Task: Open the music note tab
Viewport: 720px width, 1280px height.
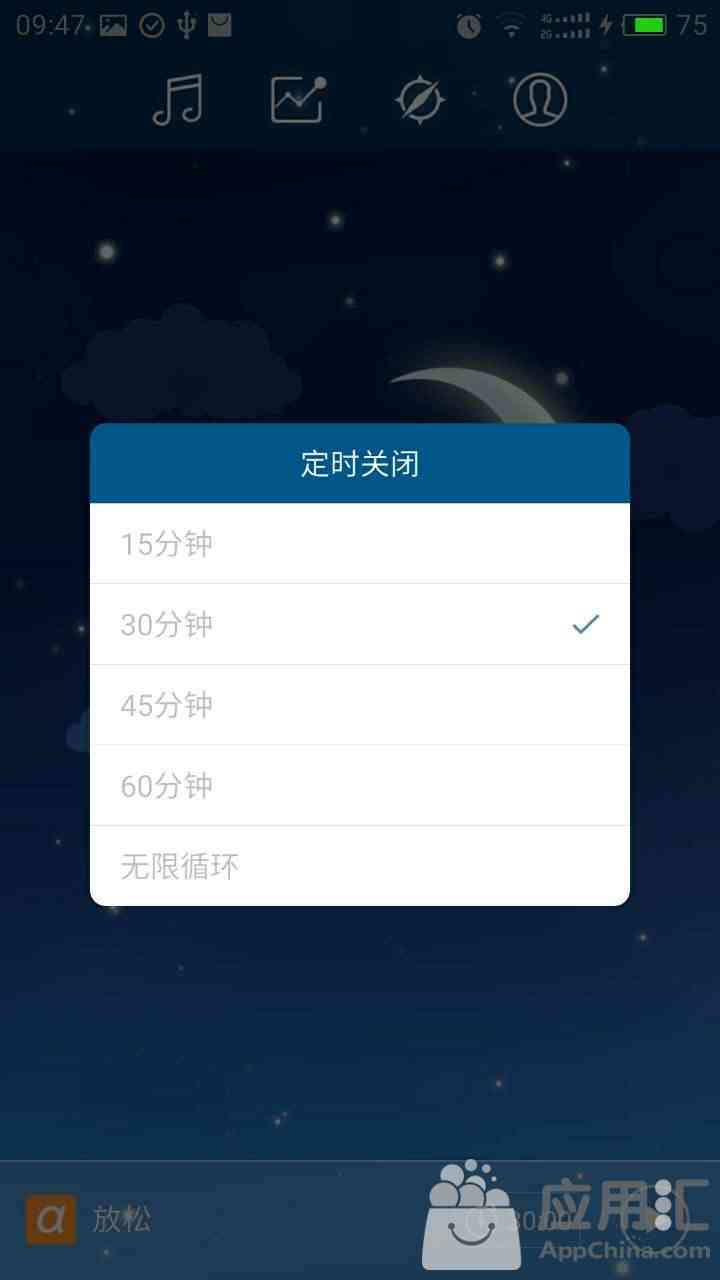Action: 178,100
